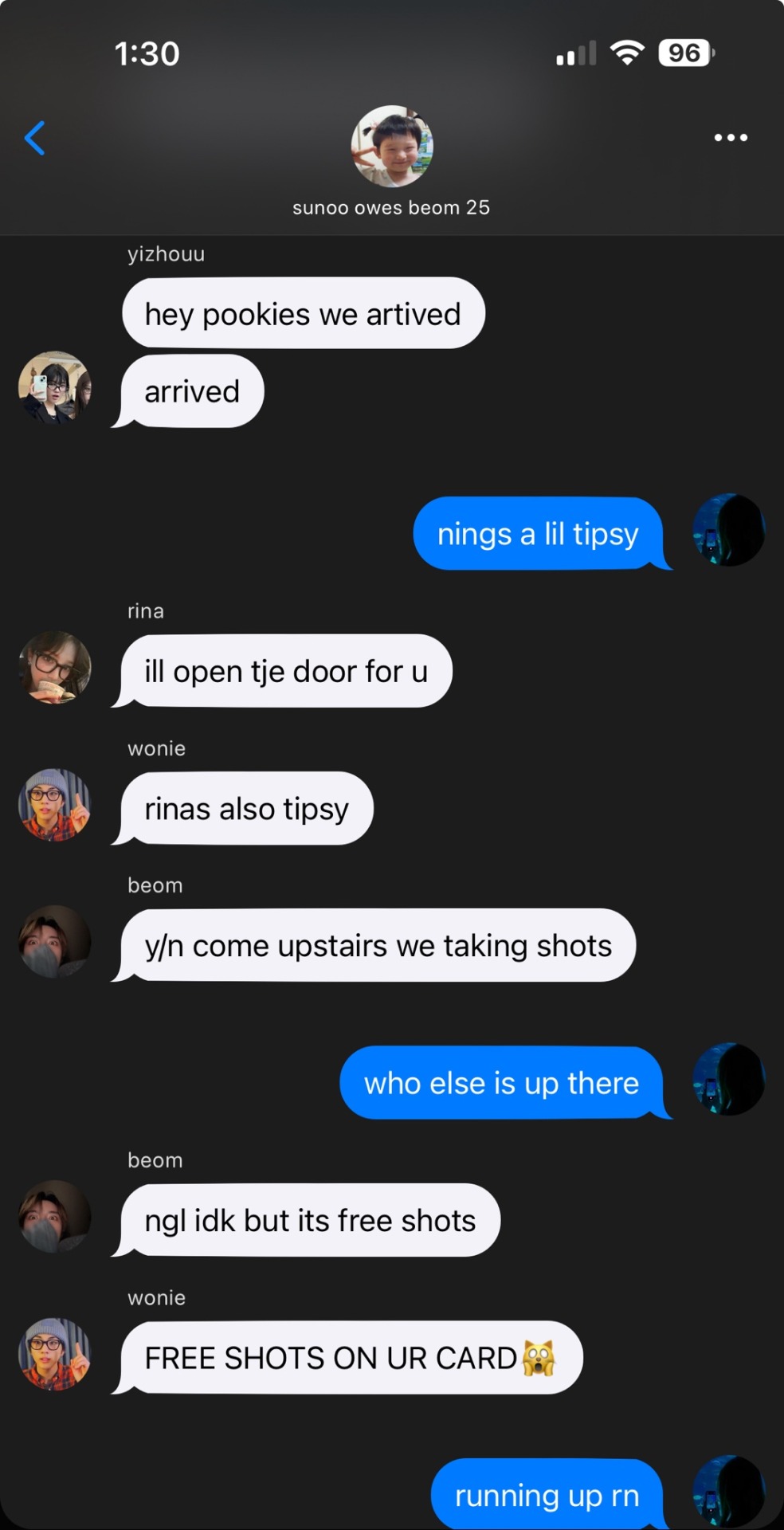Viewport: 784px width, 1530px height.
Task: Open wonie's avatar beside "rinas also tipsy"
Action: 54,805
